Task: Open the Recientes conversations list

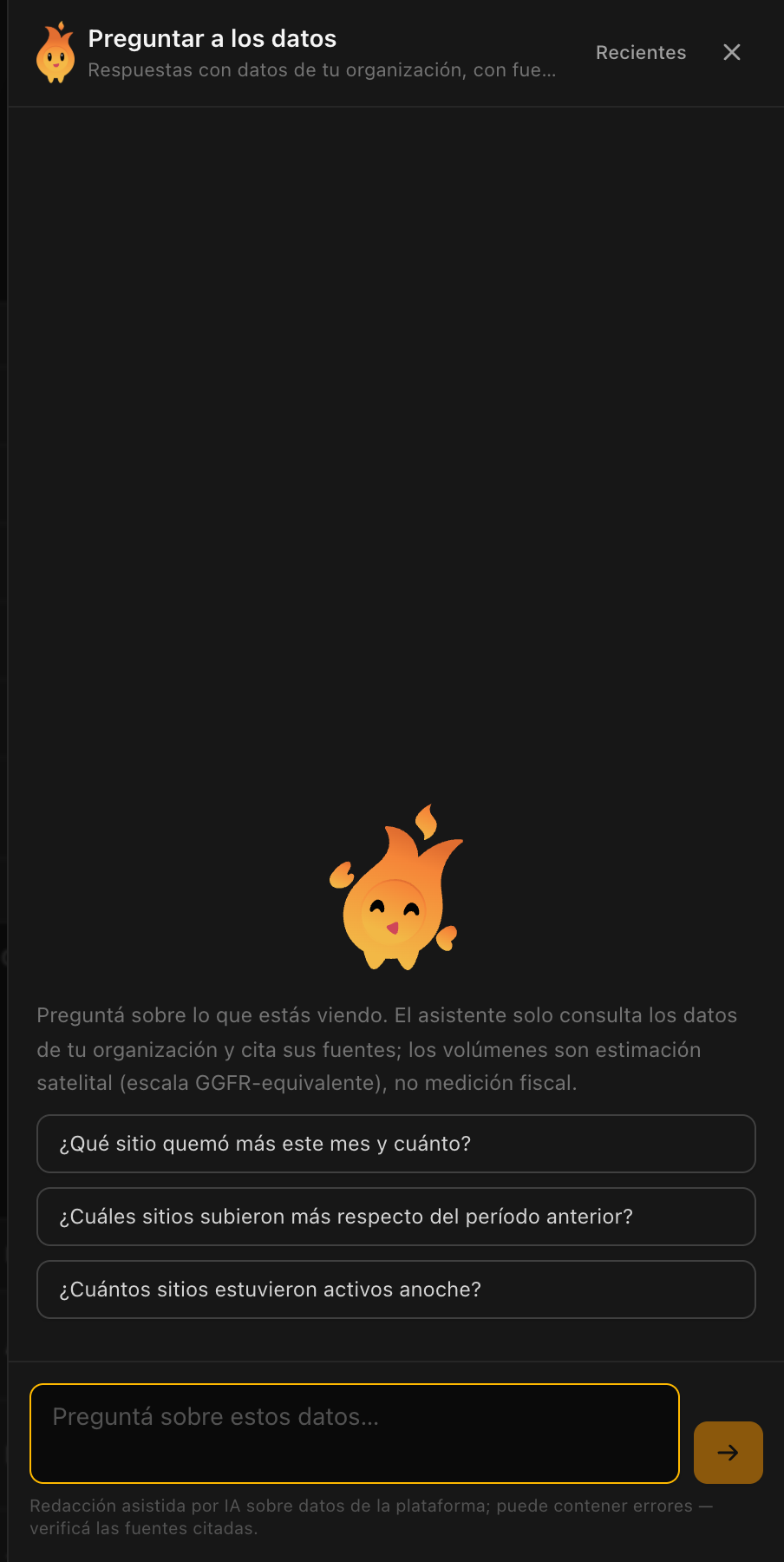Action: (x=641, y=52)
